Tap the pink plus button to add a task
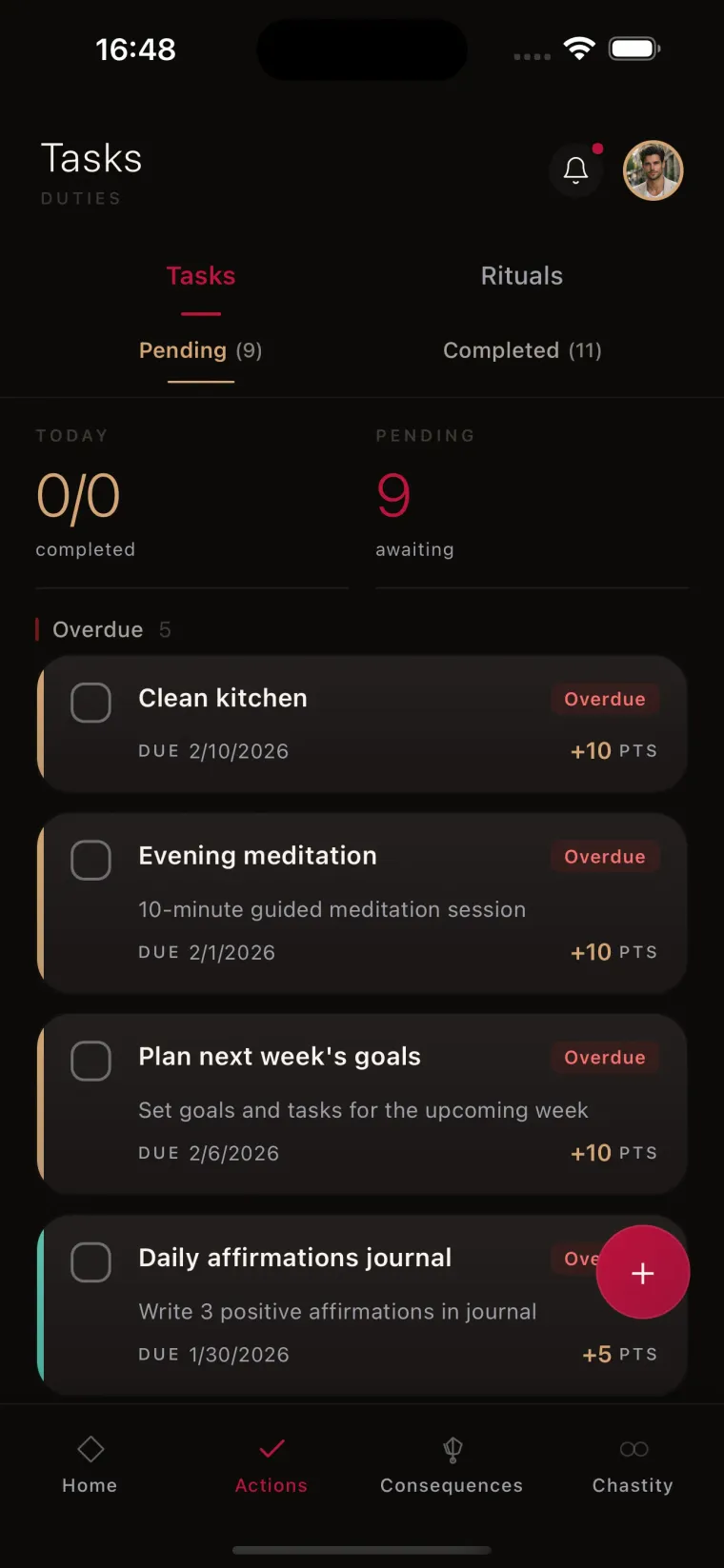724x1568 pixels. click(643, 1272)
